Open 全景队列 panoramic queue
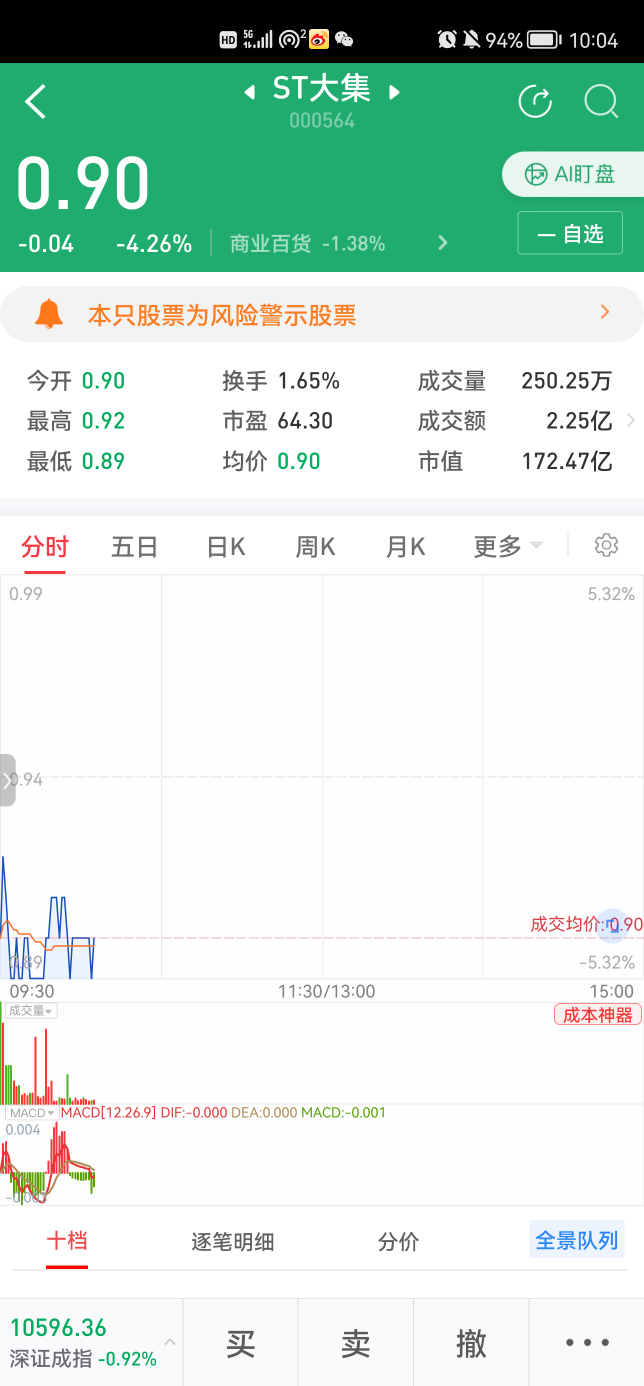This screenshot has height=1386, width=644. coord(577,1241)
